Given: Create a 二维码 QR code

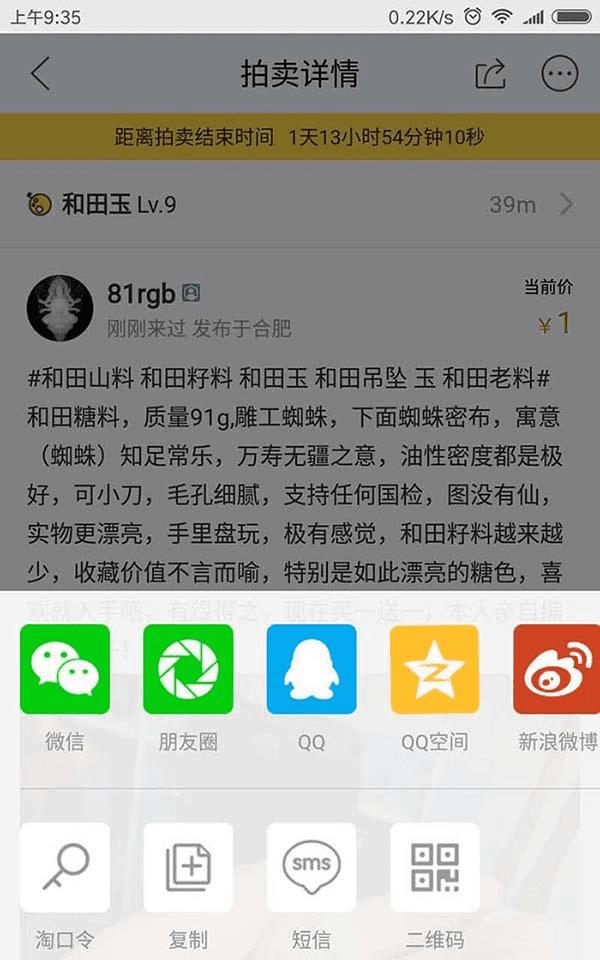Looking at the screenshot, I should tap(434, 867).
